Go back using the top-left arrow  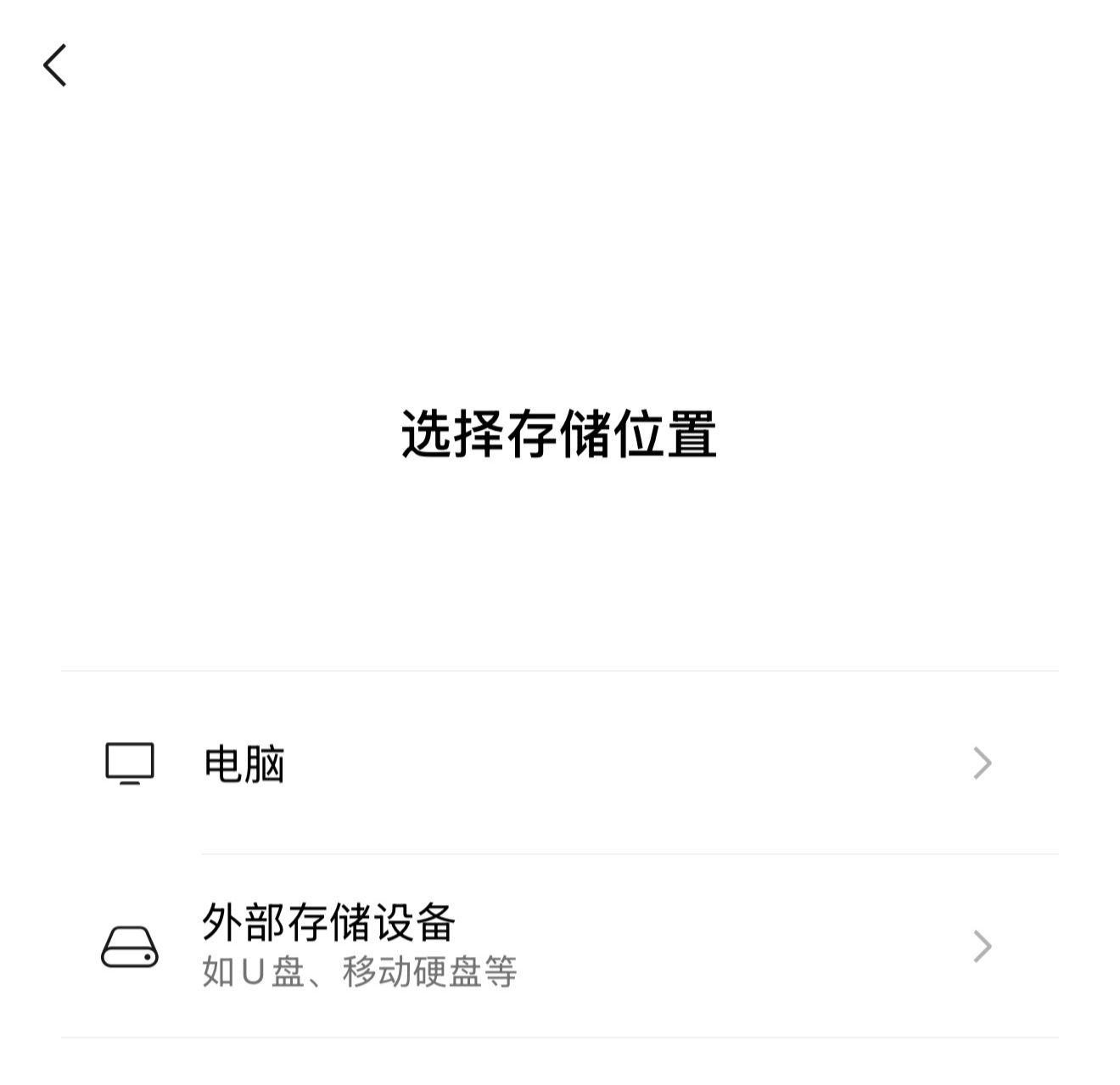tap(55, 65)
